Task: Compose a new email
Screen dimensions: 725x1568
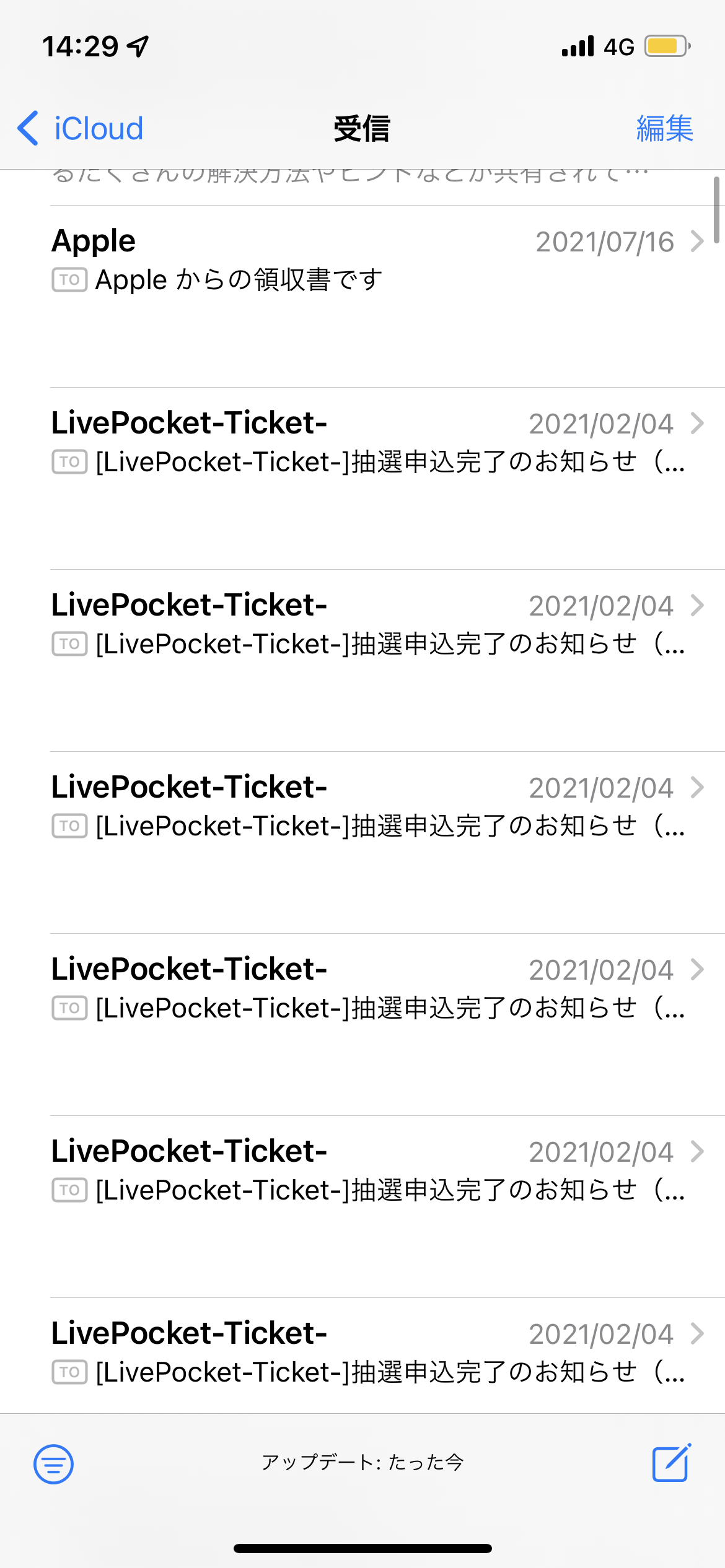Action: pyautogui.click(x=671, y=1463)
